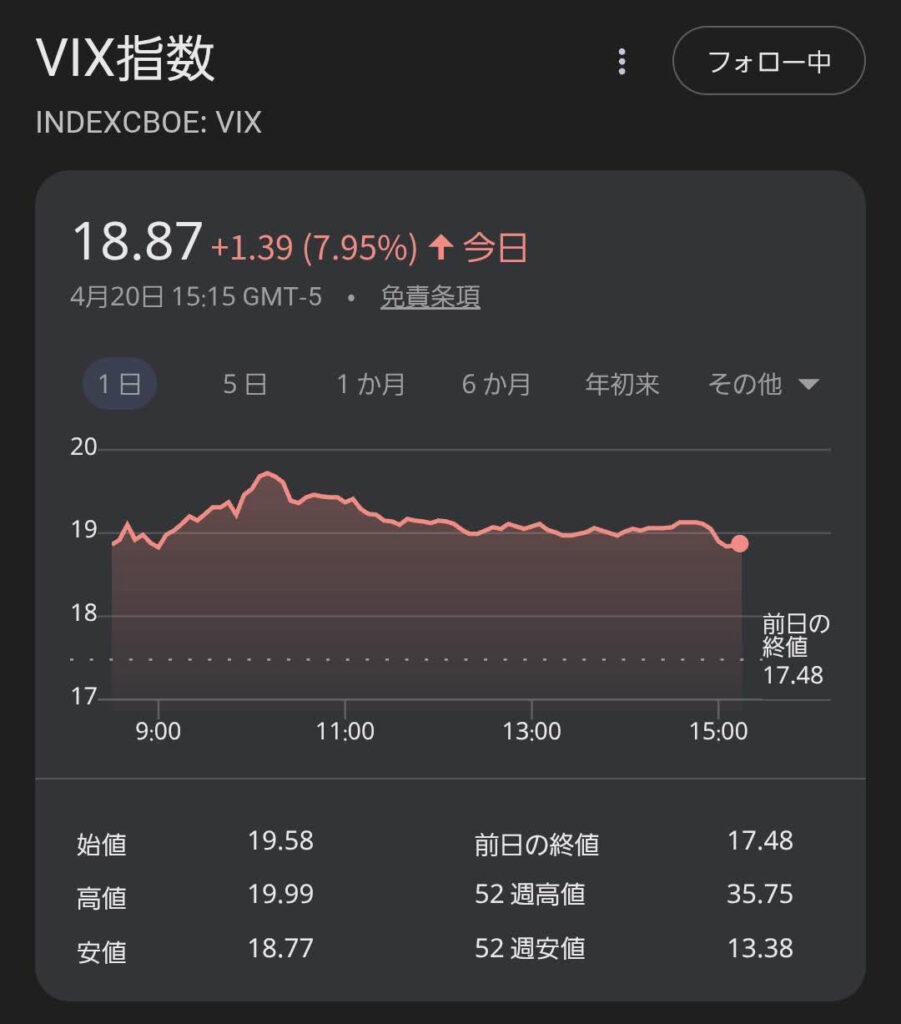This screenshot has height=1024, width=901.
Task: Open the three-dot overflow menu
Action: tap(622, 62)
